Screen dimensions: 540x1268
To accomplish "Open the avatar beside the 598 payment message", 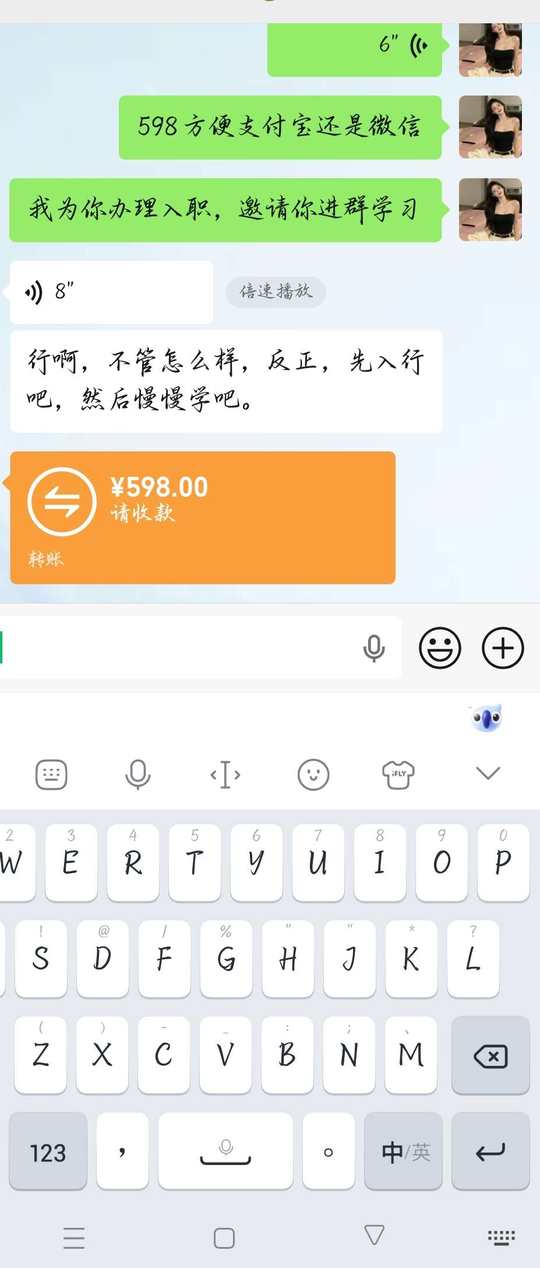I will pos(490,127).
